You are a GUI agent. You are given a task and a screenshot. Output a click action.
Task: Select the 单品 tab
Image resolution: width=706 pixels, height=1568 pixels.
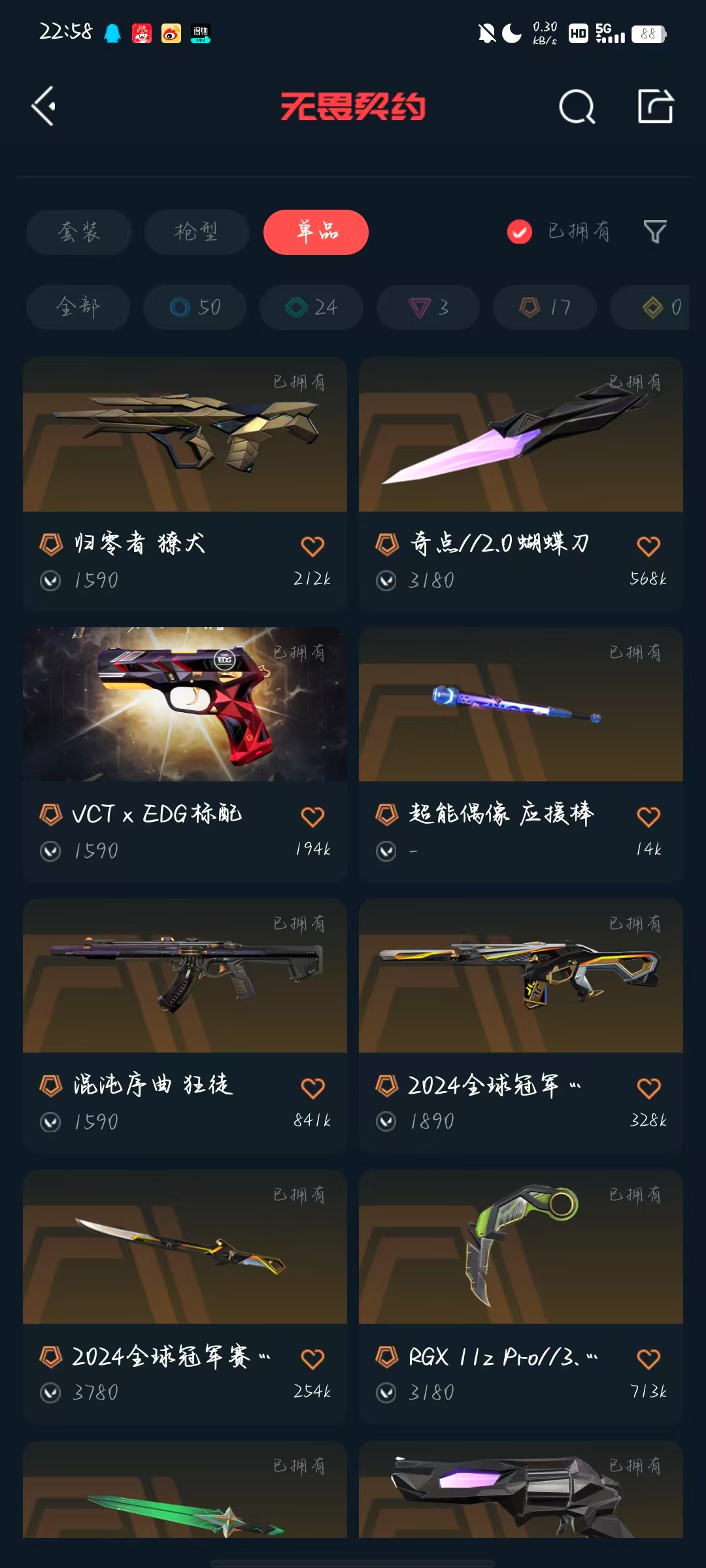tap(316, 232)
